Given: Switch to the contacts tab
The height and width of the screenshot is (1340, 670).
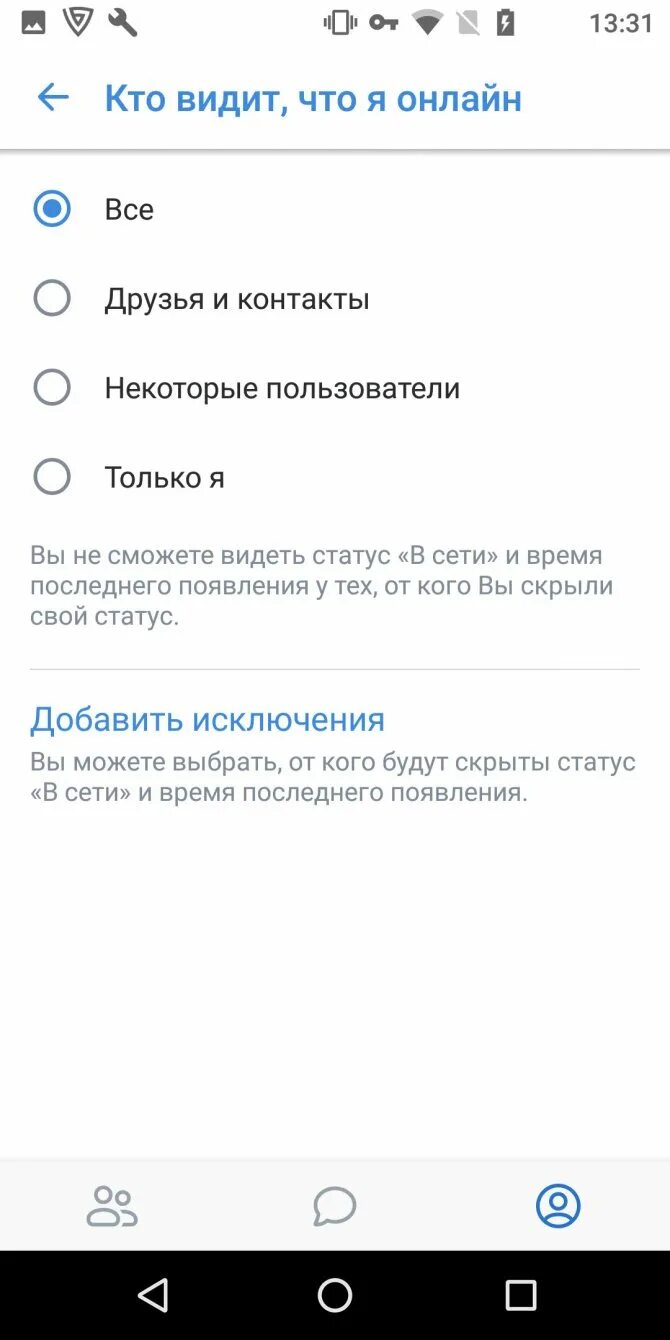Looking at the screenshot, I should point(112,1206).
